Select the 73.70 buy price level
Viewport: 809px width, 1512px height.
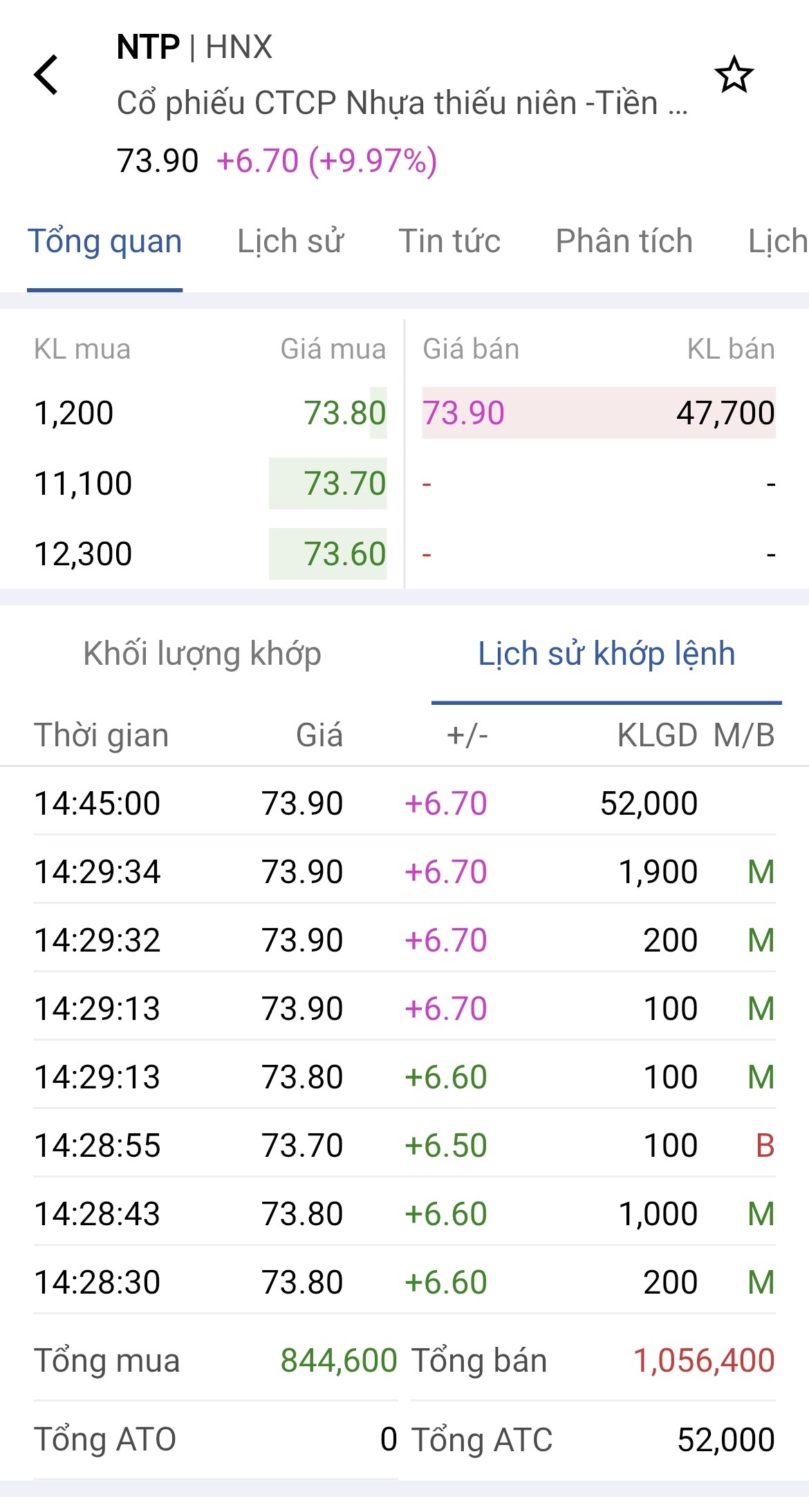click(x=344, y=484)
